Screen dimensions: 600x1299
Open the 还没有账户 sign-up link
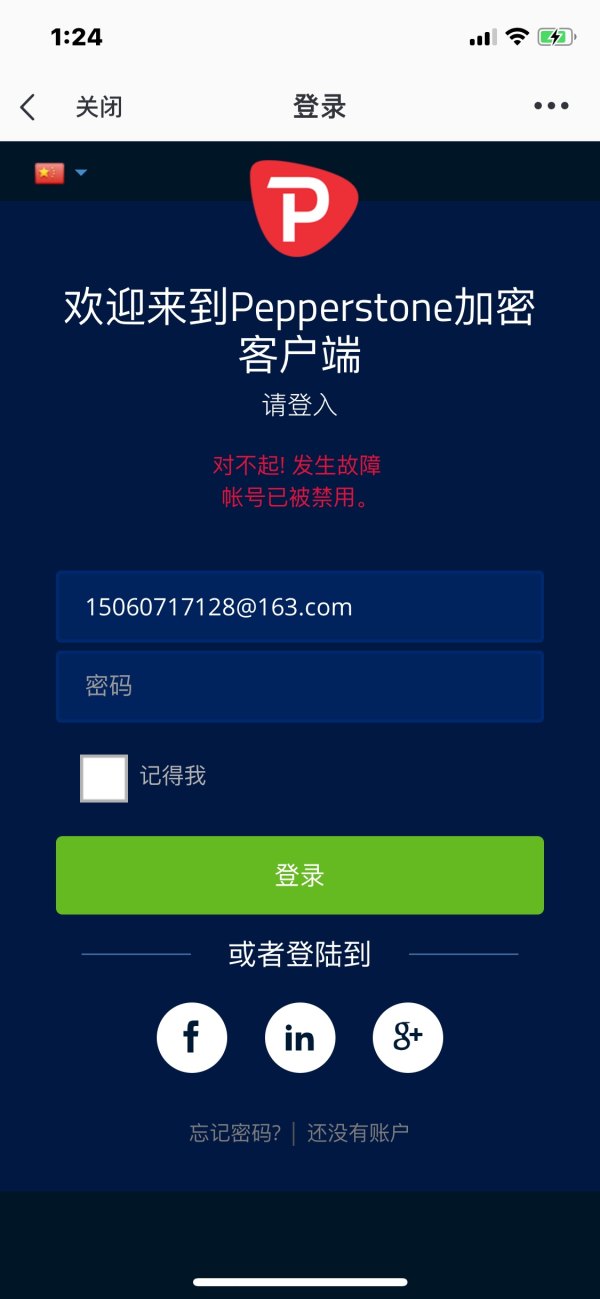pyautogui.click(x=358, y=1133)
